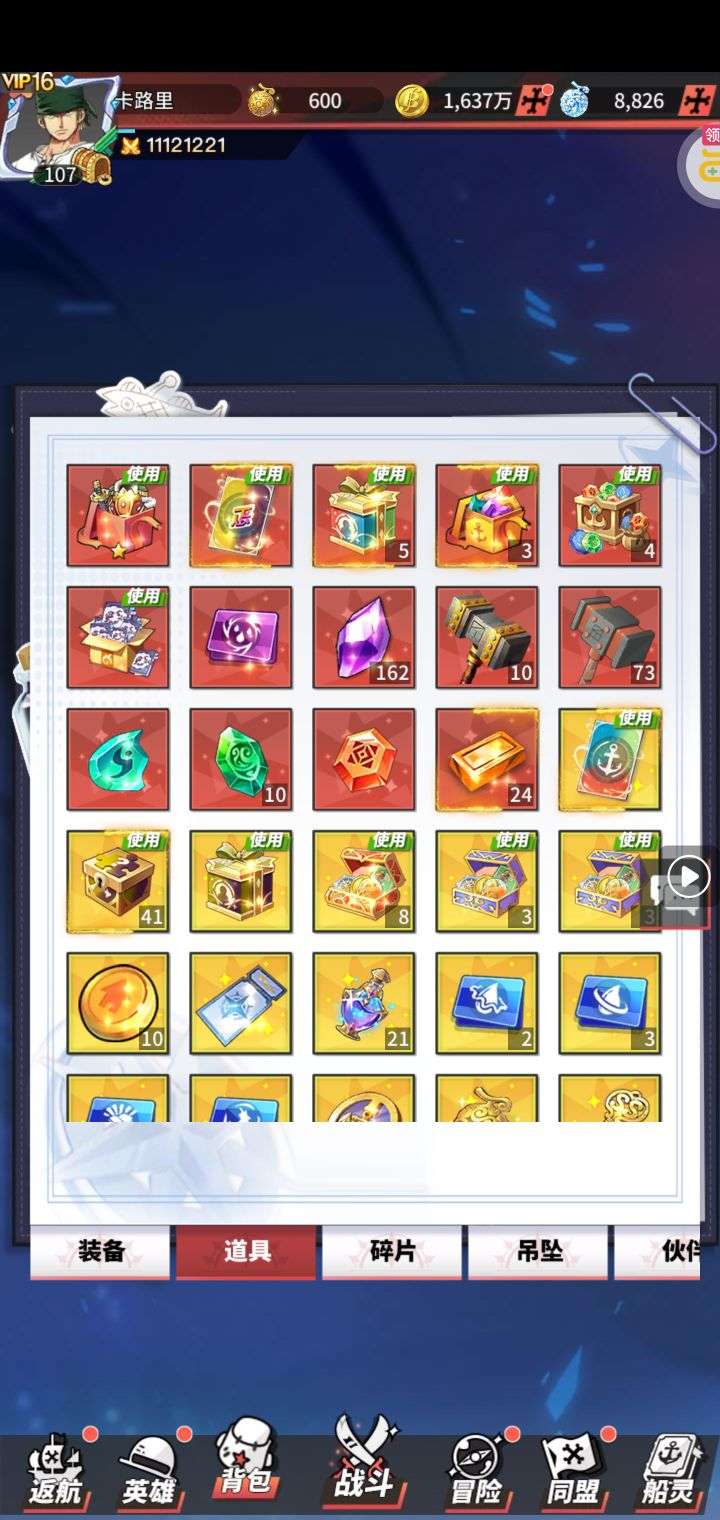Open the 冒险 section

click(476, 1475)
